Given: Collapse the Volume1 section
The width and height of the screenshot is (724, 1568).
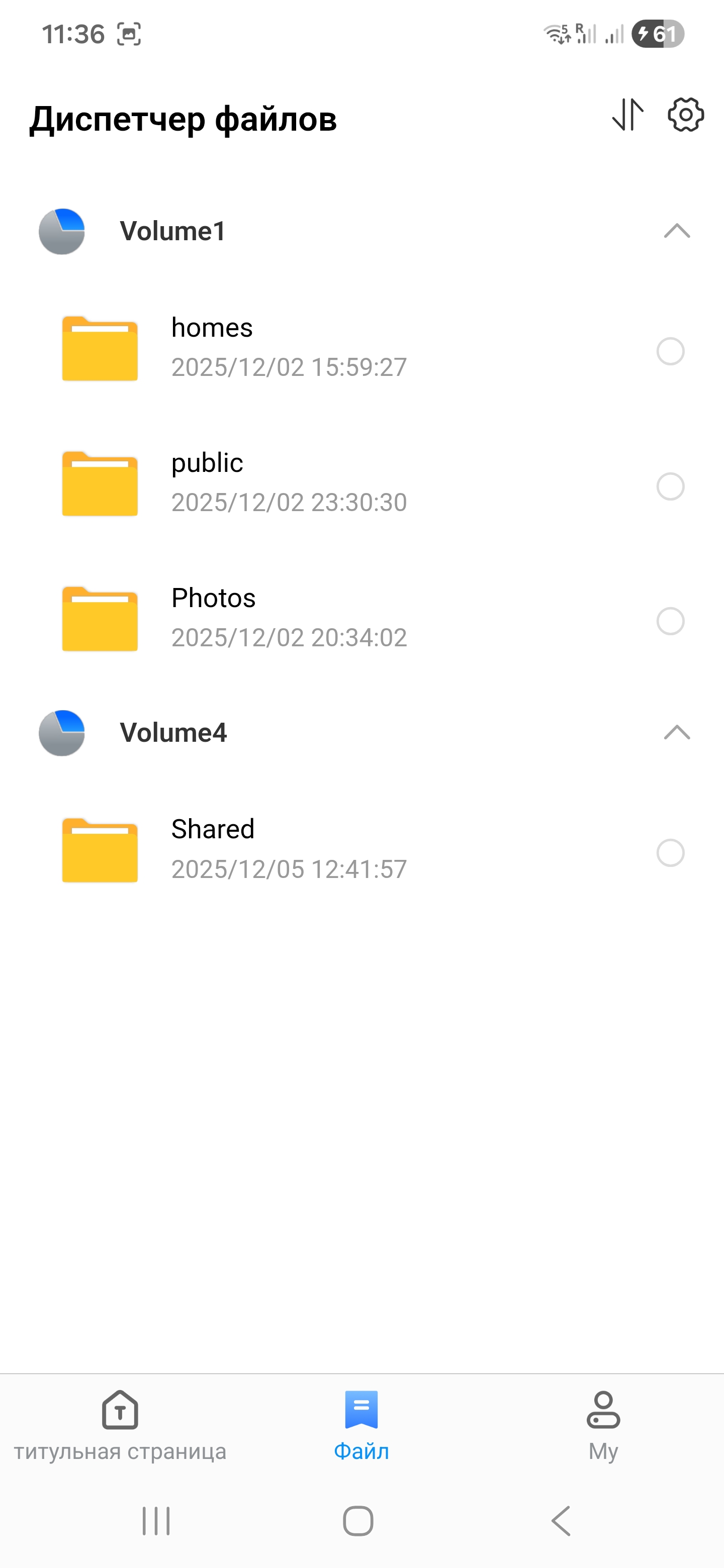Looking at the screenshot, I should tap(677, 231).
